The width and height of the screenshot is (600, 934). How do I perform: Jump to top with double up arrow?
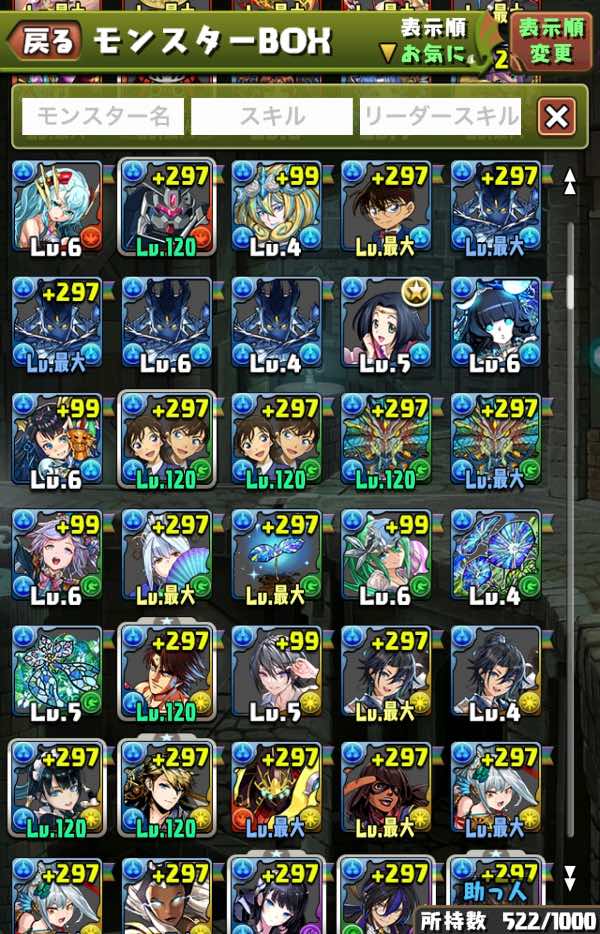pos(570,182)
